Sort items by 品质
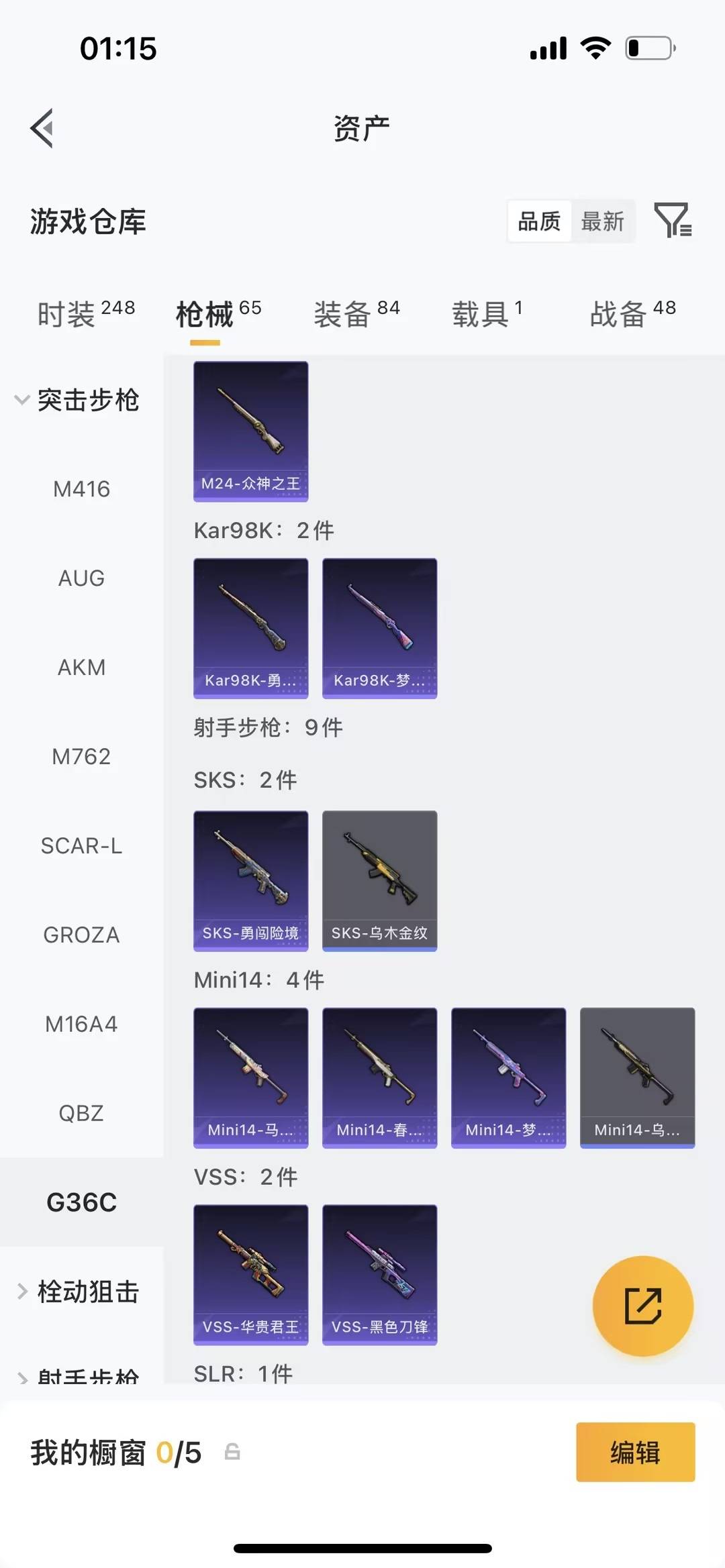 (x=539, y=221)
